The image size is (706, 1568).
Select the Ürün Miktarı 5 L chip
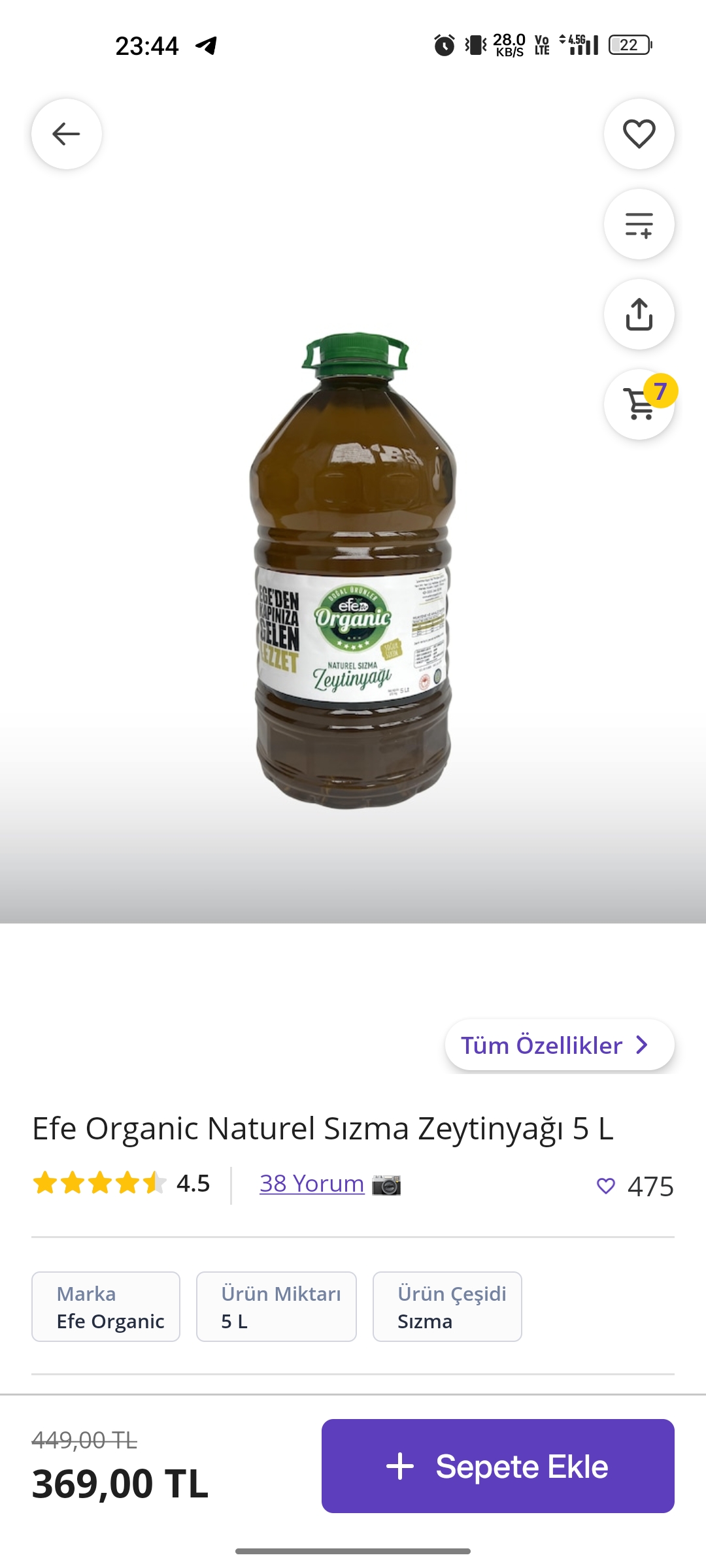(x=277, y=1307)
